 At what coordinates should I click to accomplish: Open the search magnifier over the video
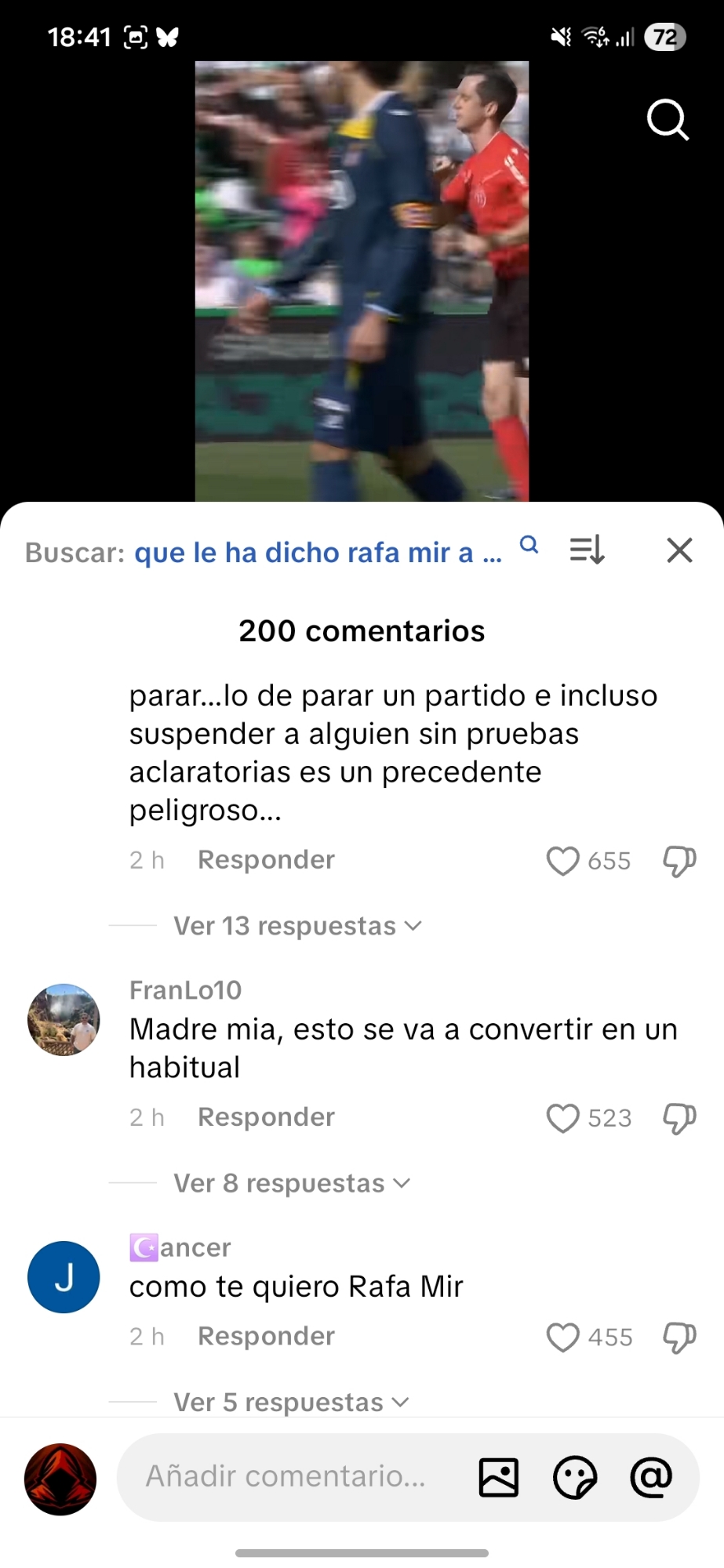(668, 120)
